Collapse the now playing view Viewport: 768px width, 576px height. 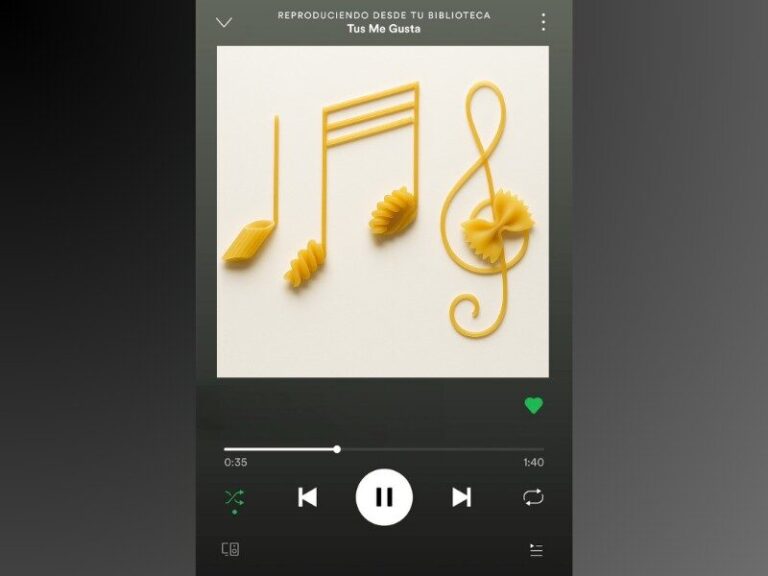coord(224,22)
